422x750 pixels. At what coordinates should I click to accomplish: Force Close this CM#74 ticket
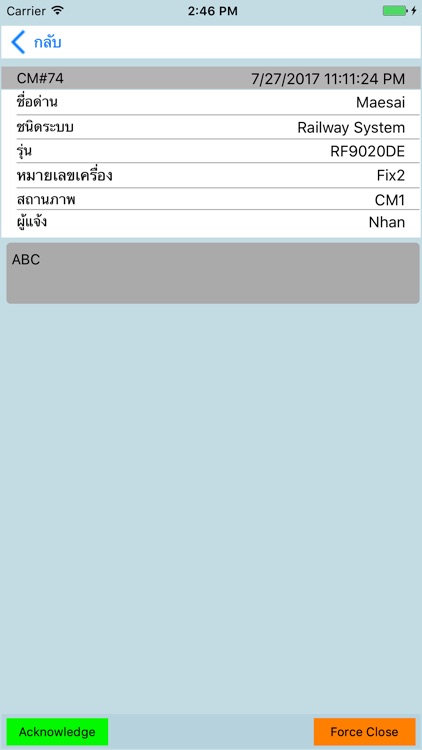click(364, 731)
